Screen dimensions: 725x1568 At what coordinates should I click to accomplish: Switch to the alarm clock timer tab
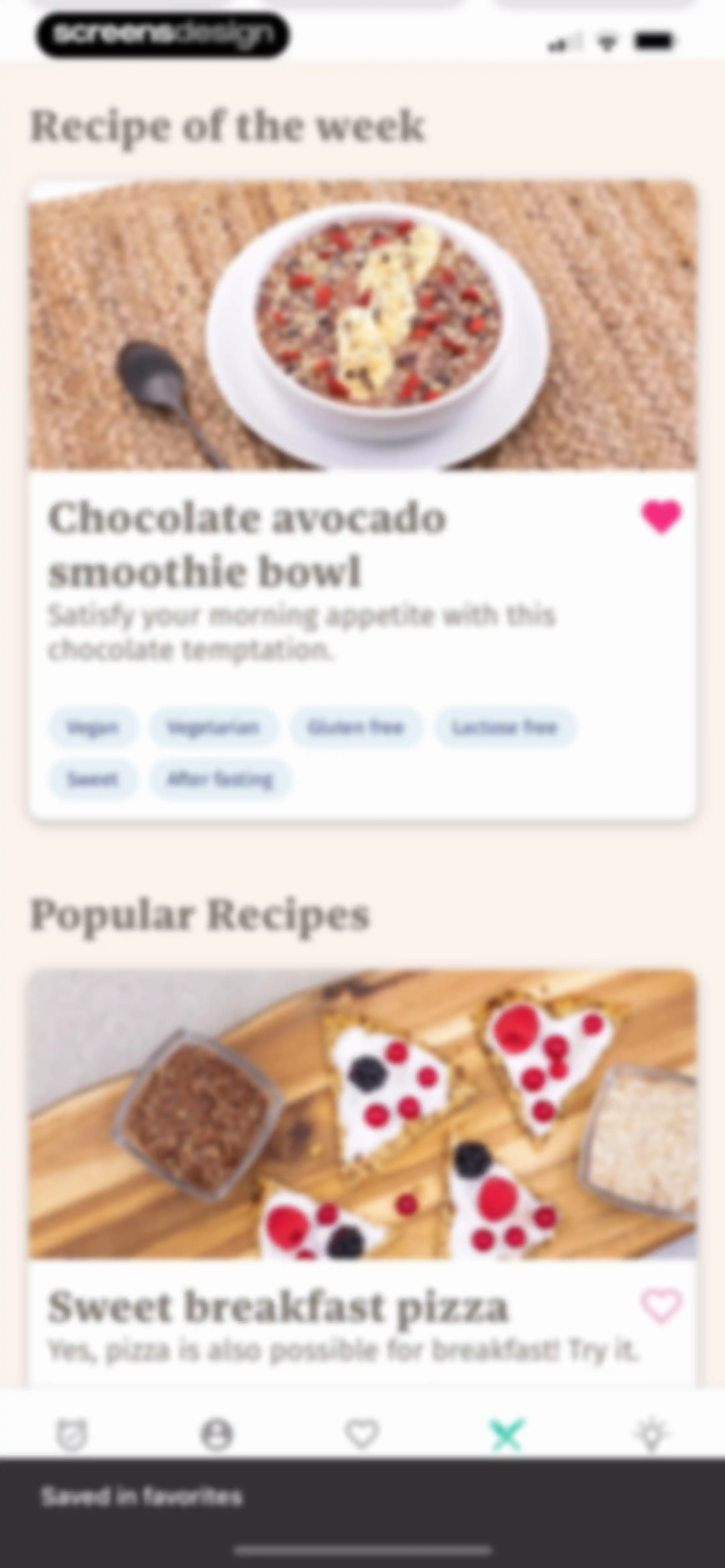click(72, 1435)
